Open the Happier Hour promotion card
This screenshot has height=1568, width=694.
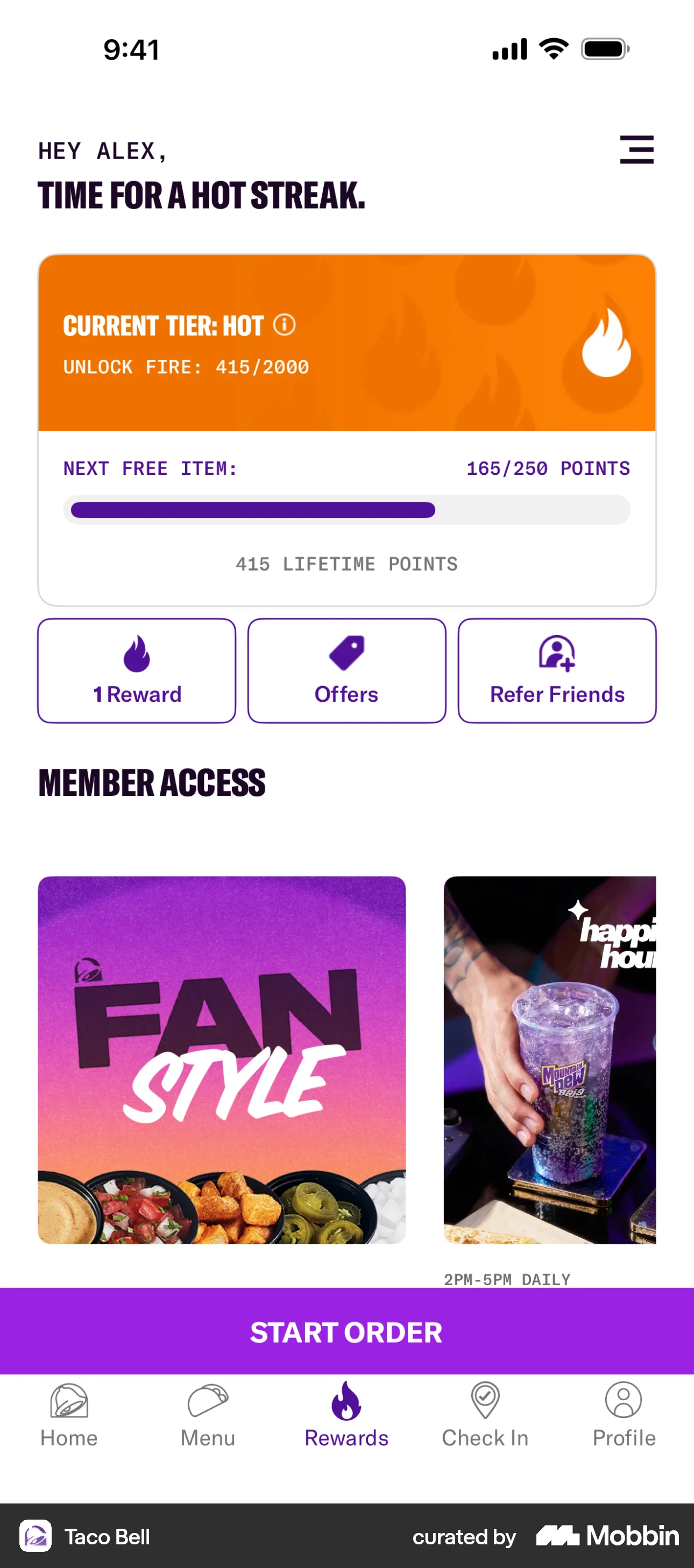(550, 1059)
